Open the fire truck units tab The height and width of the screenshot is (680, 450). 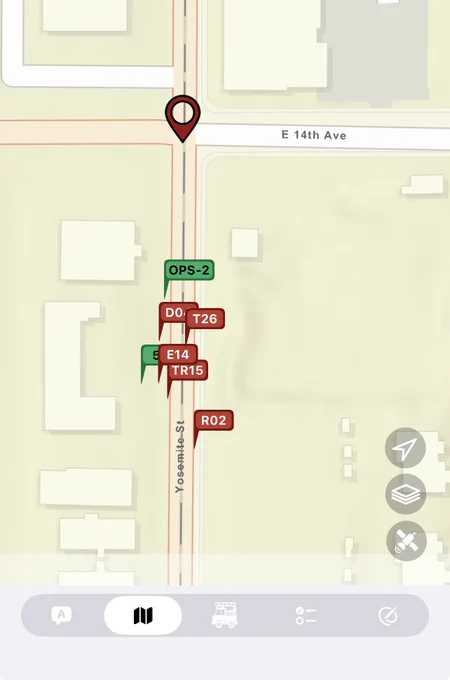coord(225,615)
